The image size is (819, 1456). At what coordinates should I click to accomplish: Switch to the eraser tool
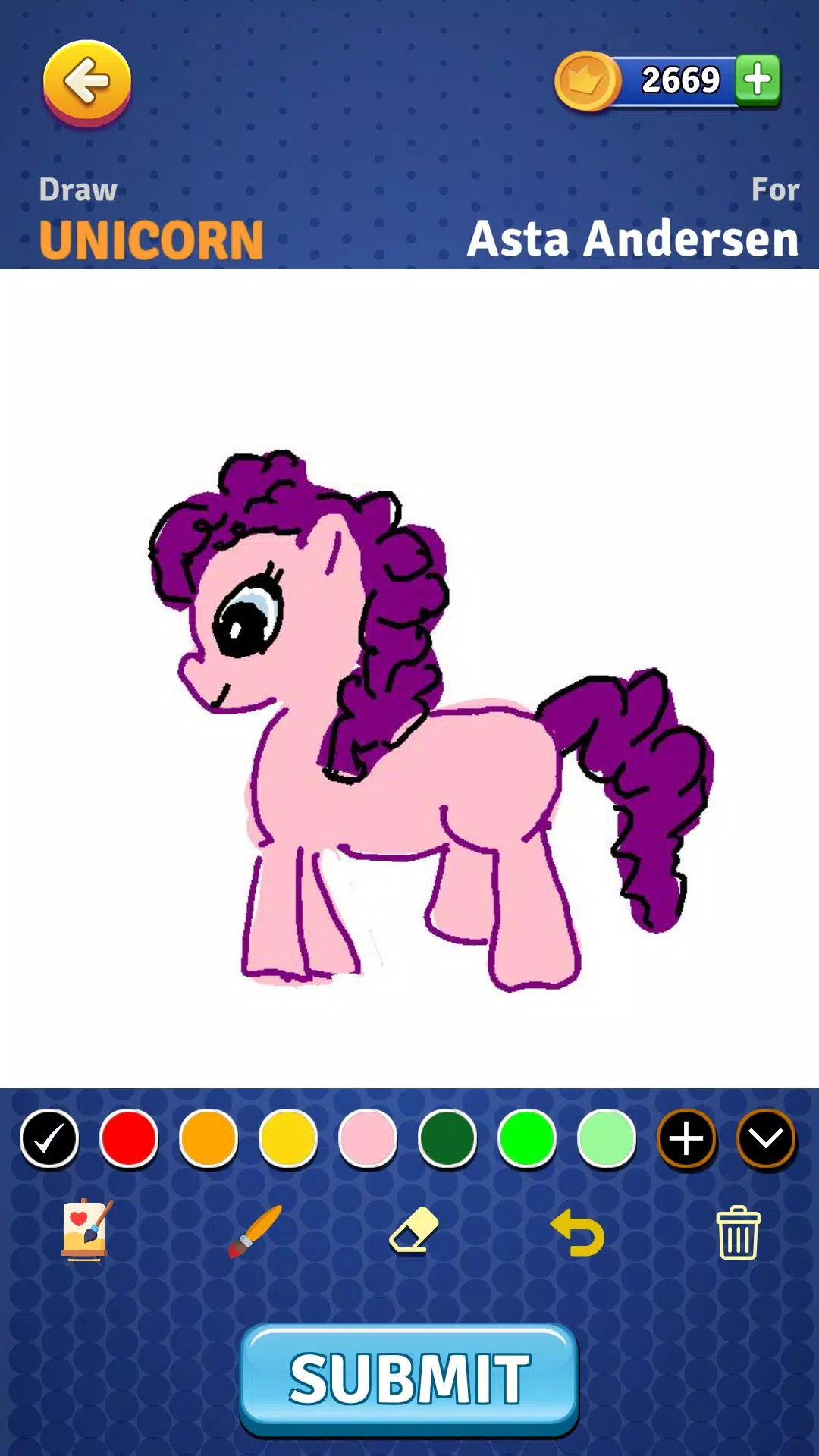[414, 1231]
